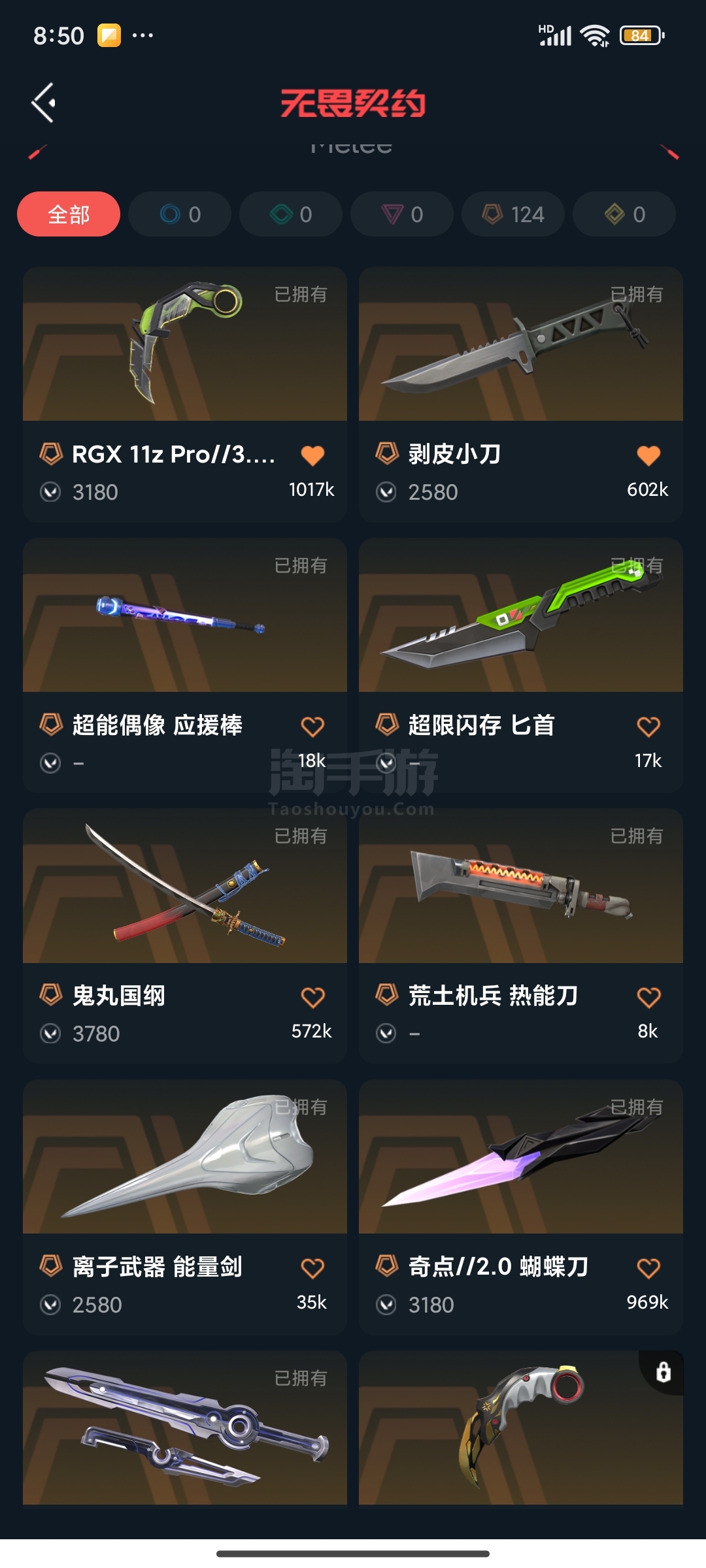Select the 全部 filter chip
This screenshot has width=706, height=1568.
tap(69, 214)
